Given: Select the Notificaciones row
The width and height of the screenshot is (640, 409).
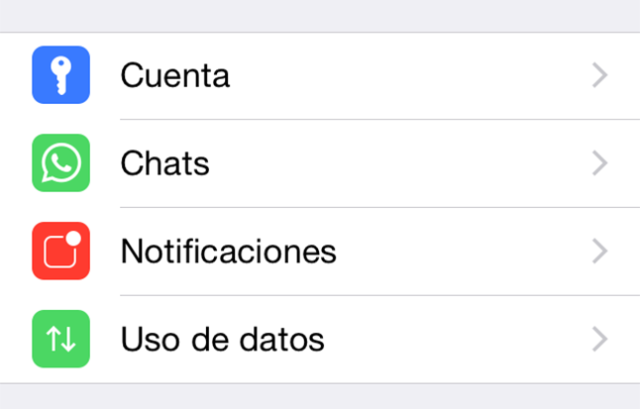Looking at the screenshot, I should click(320, 251).
